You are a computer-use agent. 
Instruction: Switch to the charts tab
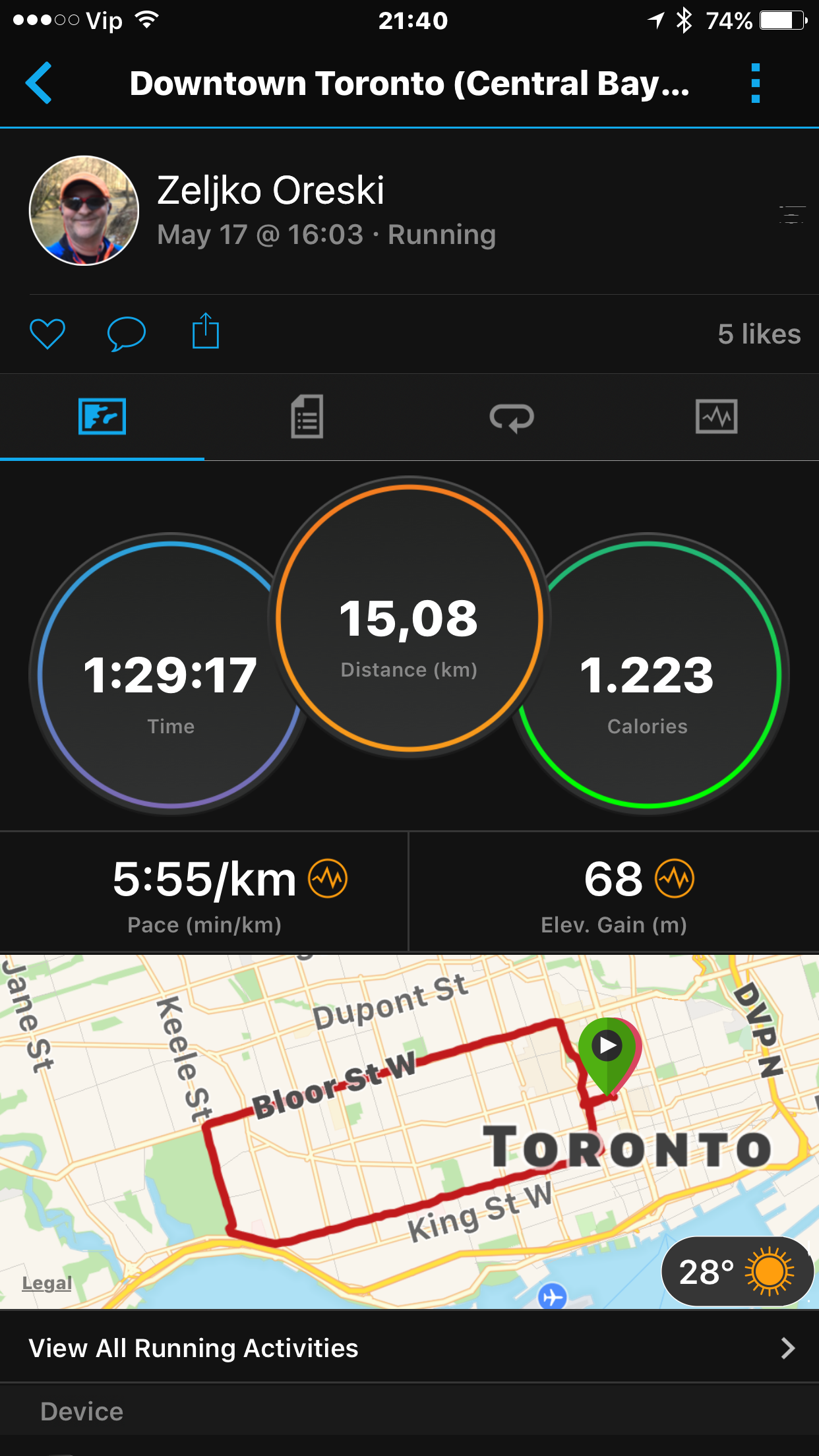pyautogui.click(x=716, y=417)
